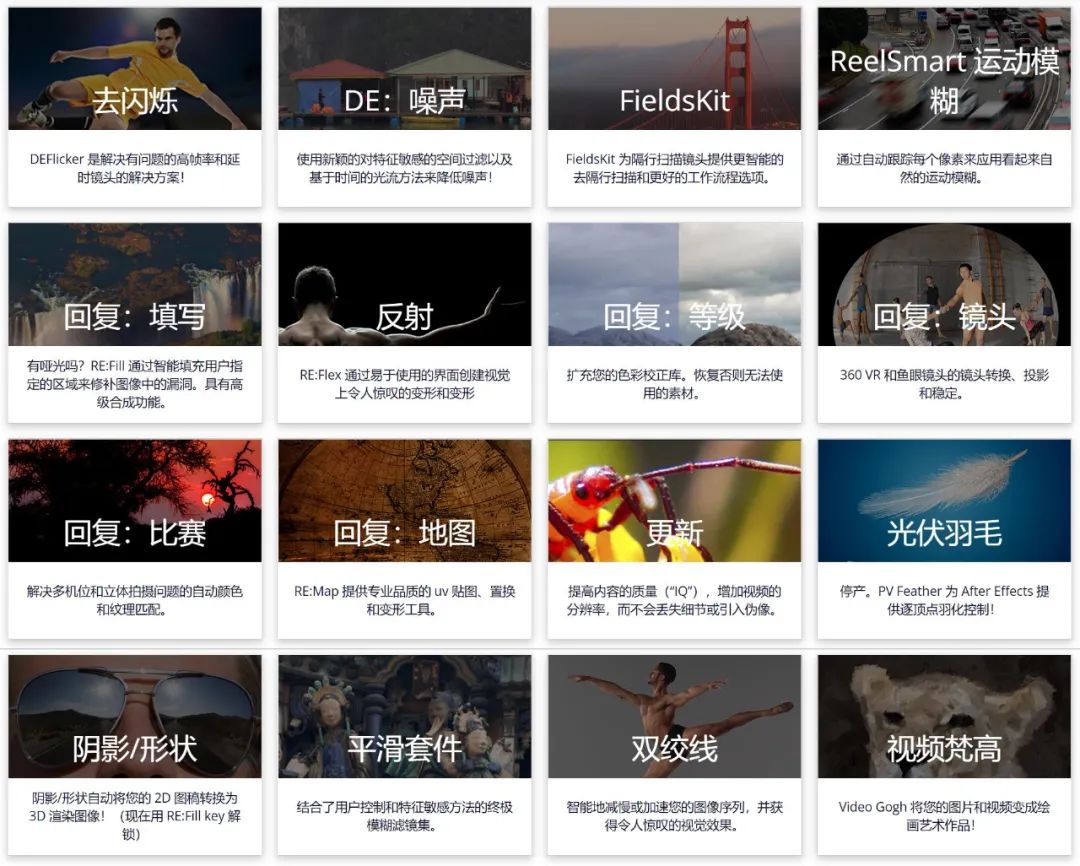Open the 阴影/形状 card

135,748
